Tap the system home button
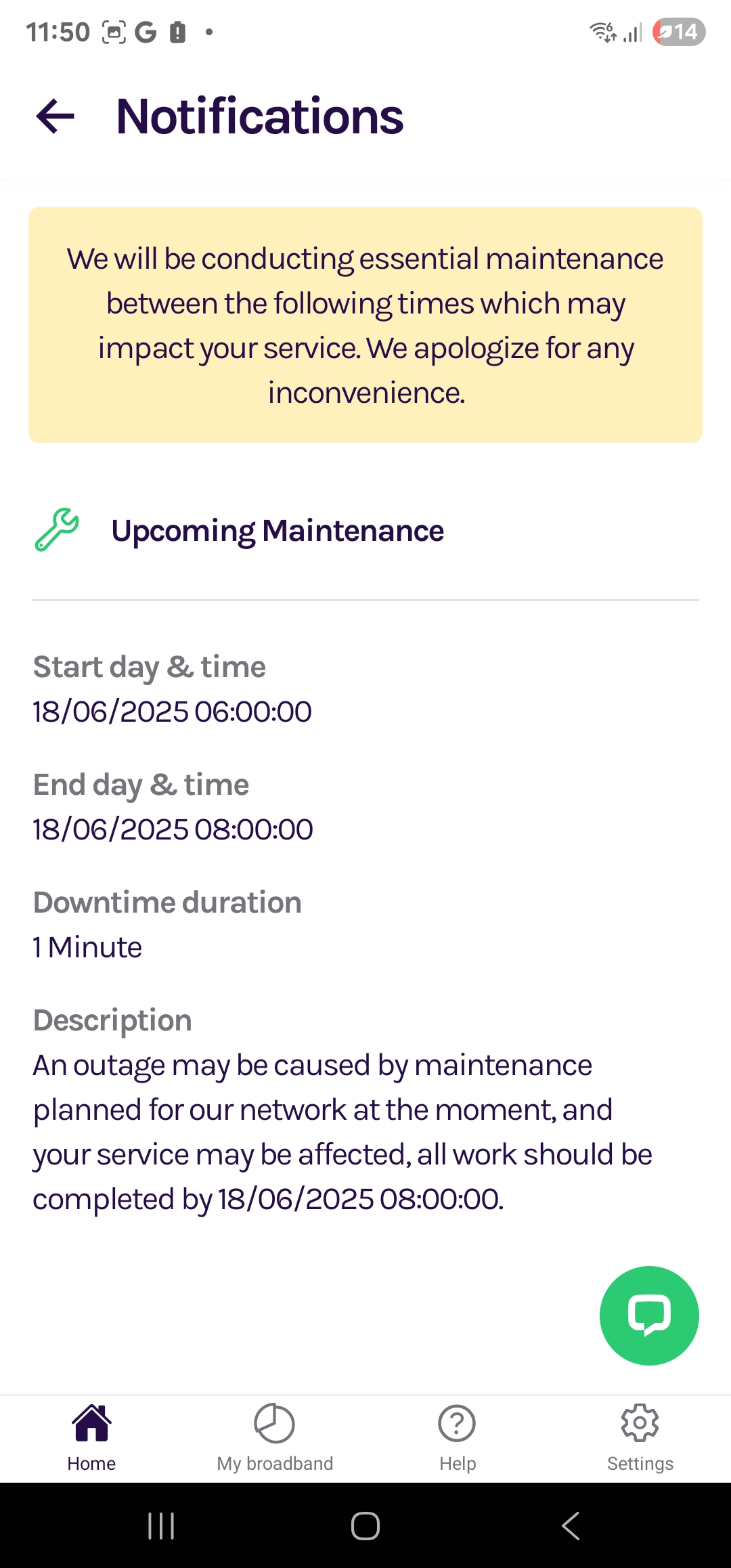The height and width of the screenshot is (1568, 731). [x=365, y=1526]
